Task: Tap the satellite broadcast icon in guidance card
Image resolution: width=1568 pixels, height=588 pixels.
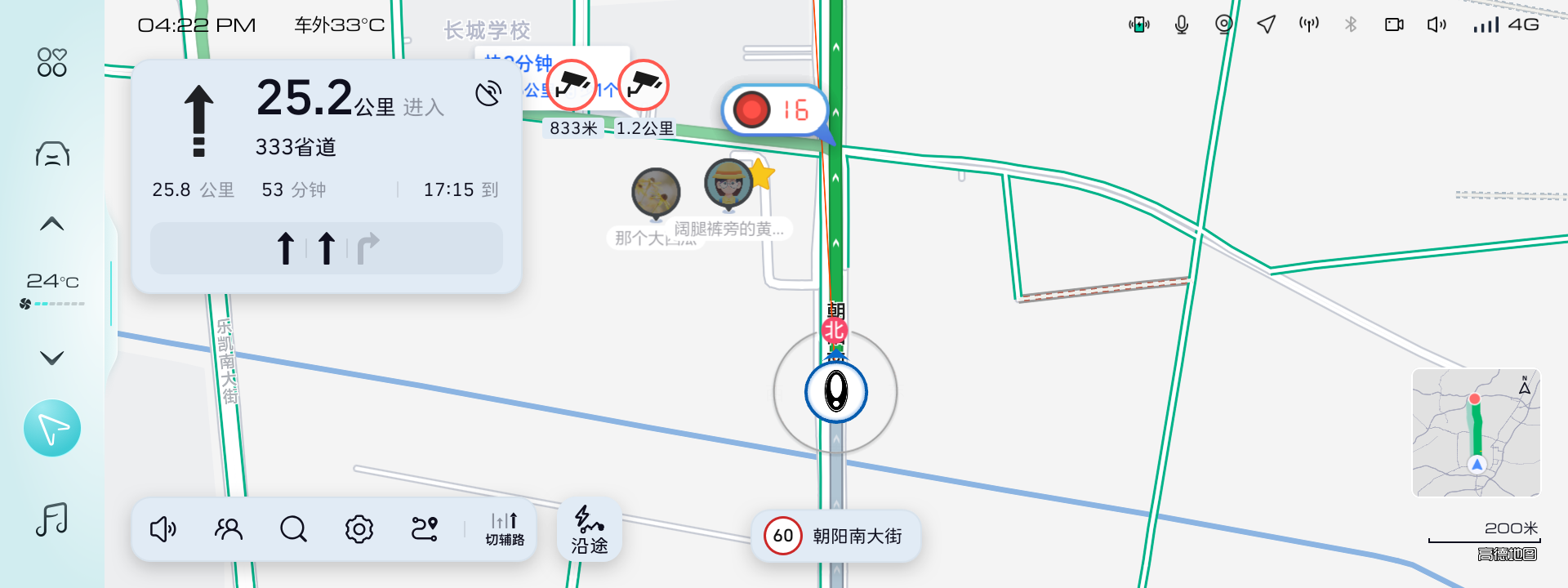Action: coord(488,94)
